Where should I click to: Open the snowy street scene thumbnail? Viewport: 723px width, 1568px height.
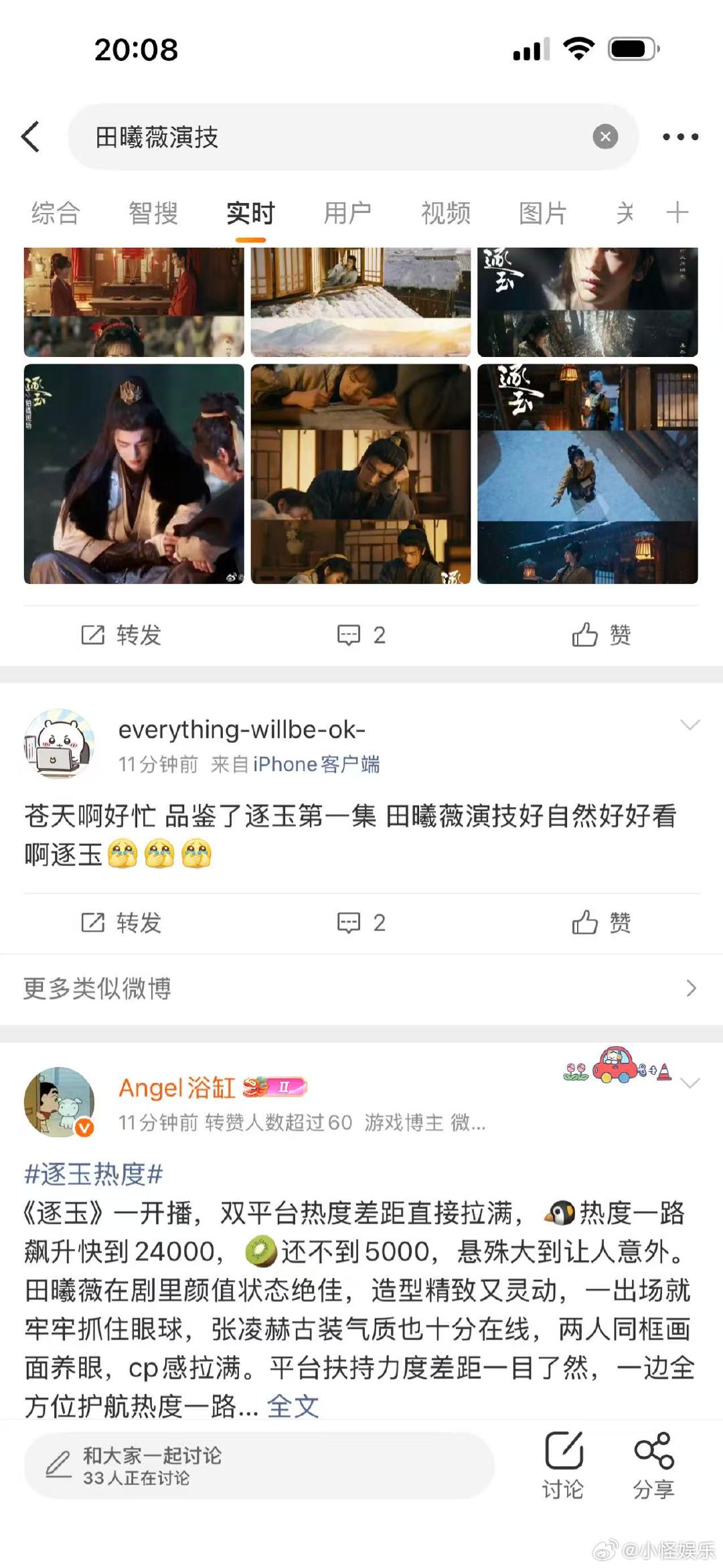click(589, 472)
